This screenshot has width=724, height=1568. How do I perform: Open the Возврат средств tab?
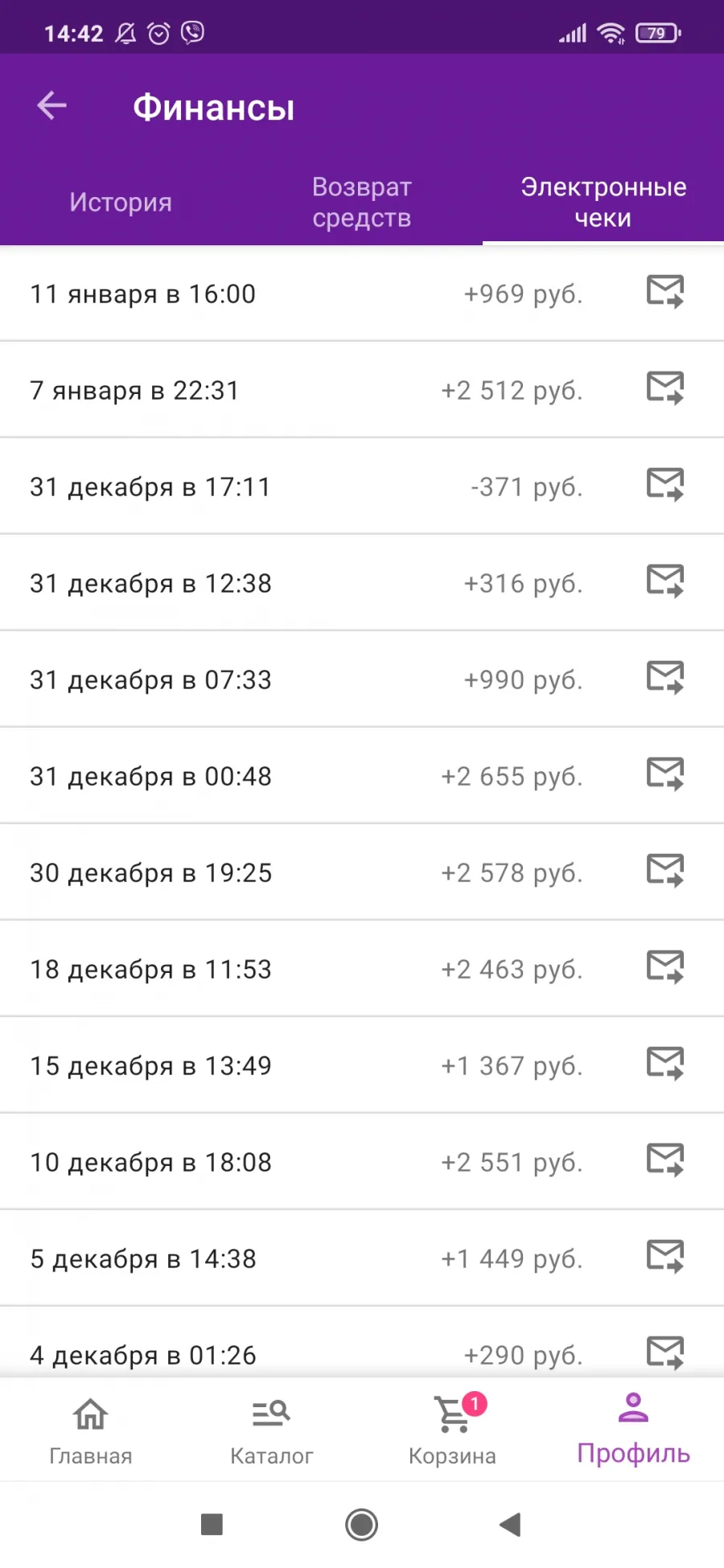[x=362, y=203]
